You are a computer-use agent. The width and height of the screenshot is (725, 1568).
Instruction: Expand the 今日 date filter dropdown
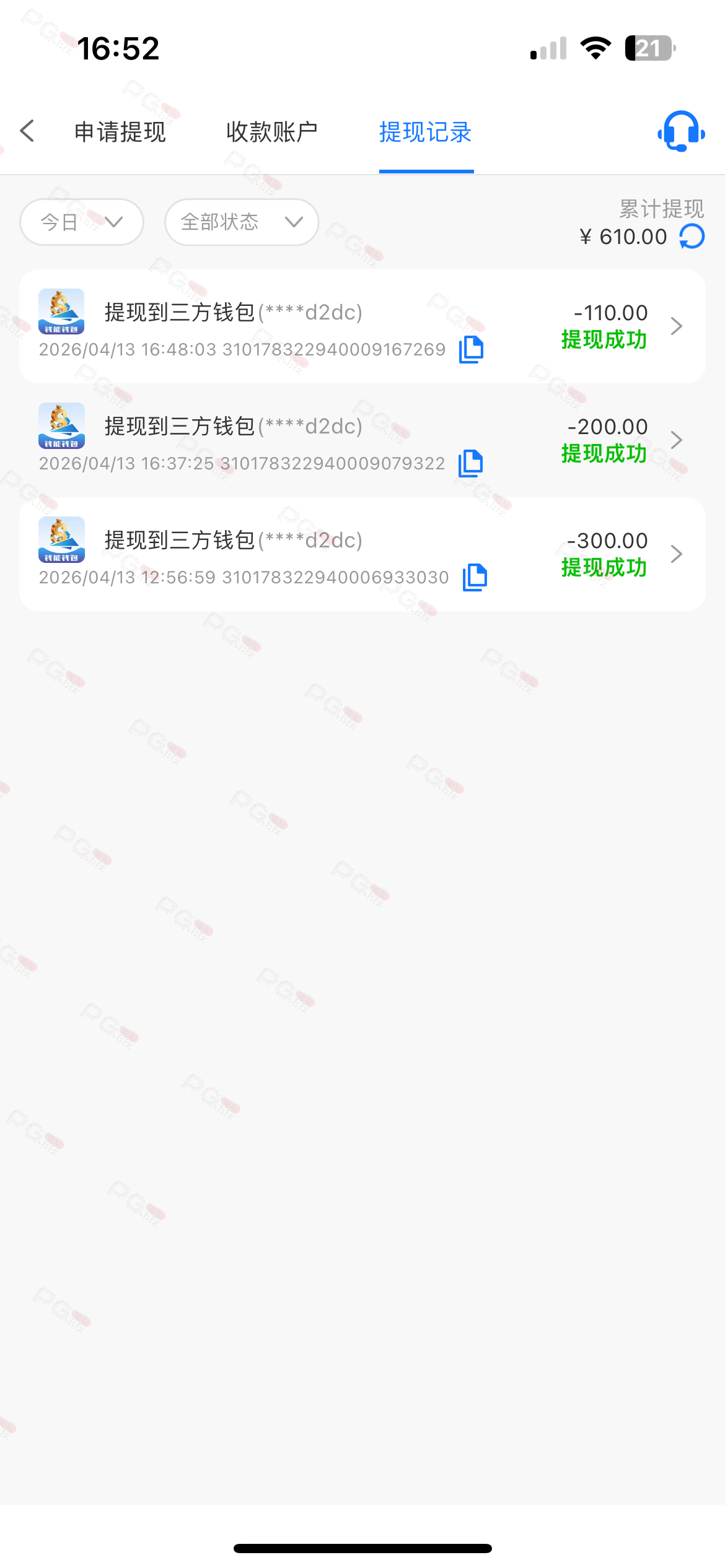[x=82, y=222]
